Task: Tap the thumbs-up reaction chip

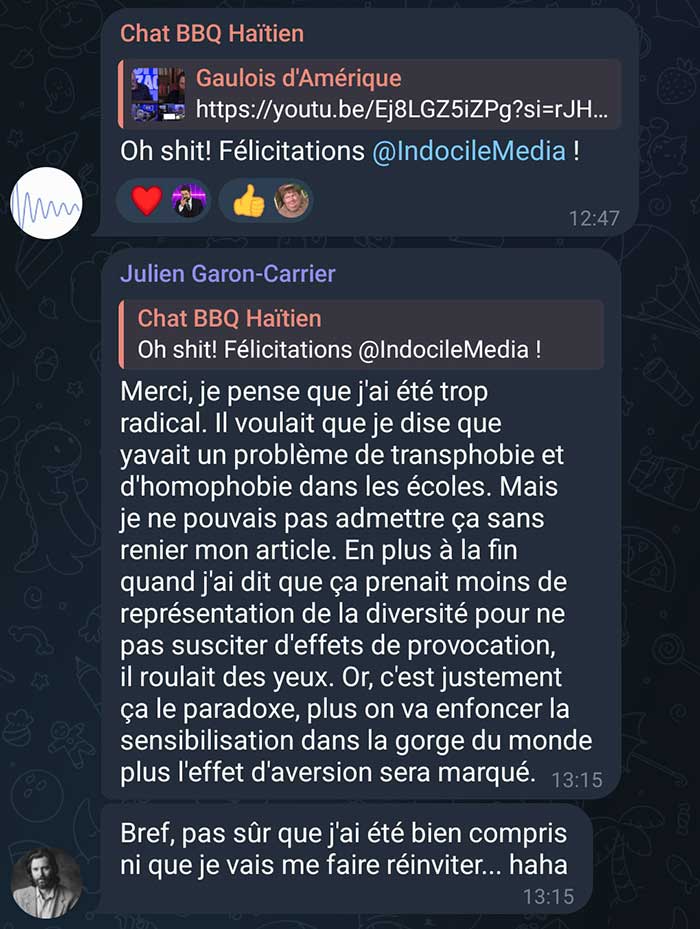Action: pos(266,200)
